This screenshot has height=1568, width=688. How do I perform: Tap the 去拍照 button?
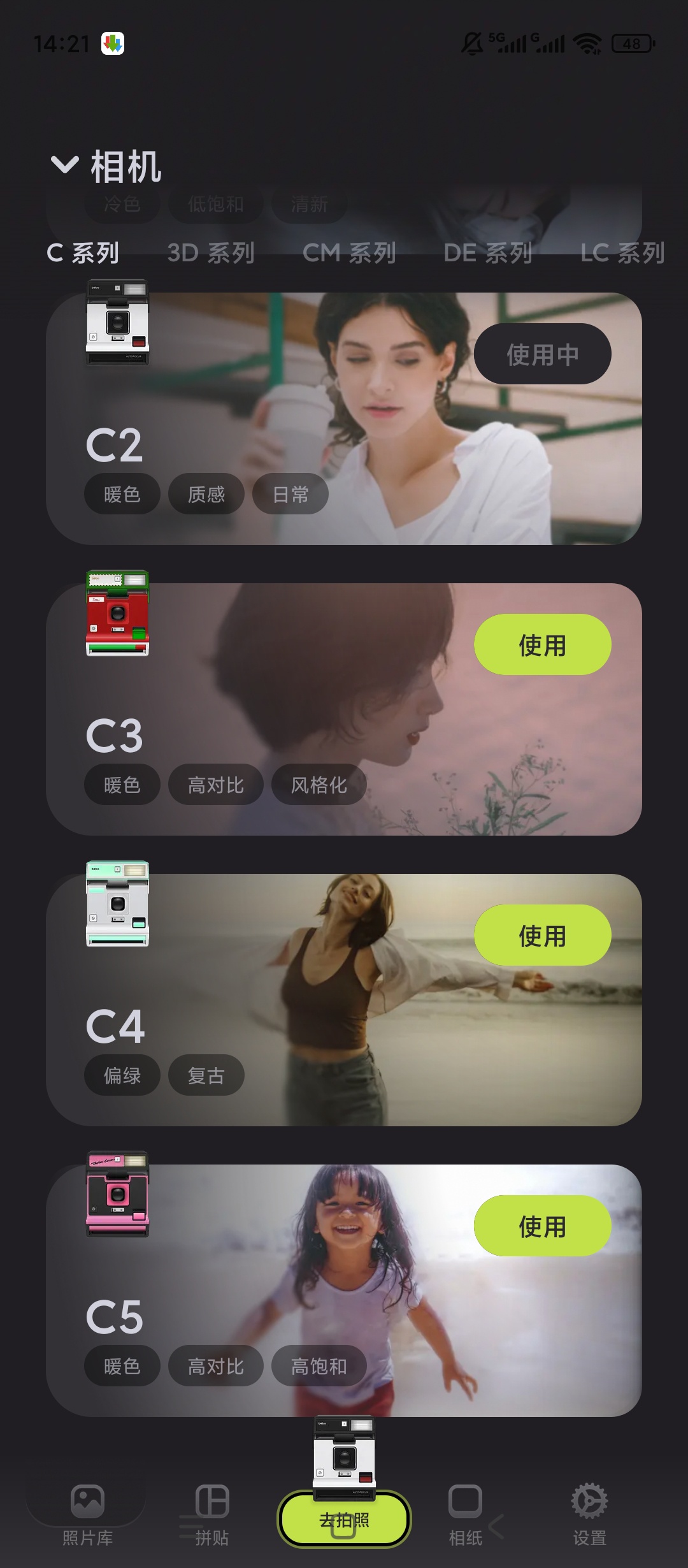[344, 1520]
